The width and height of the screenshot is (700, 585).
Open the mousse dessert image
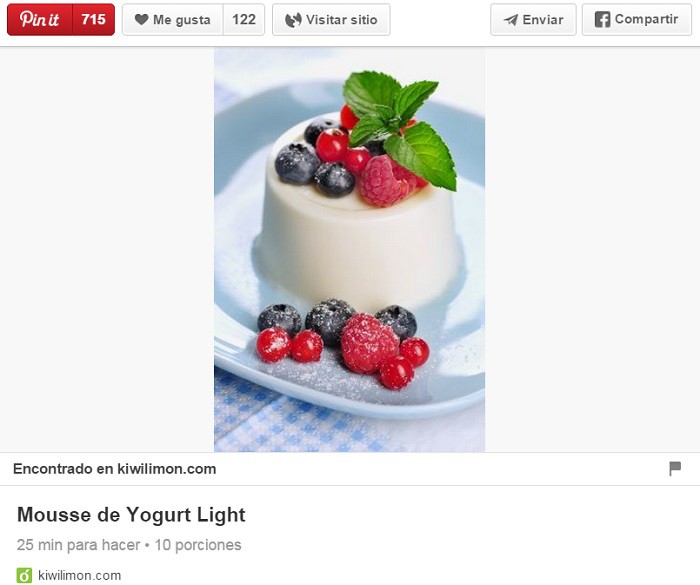pos(349,250)
